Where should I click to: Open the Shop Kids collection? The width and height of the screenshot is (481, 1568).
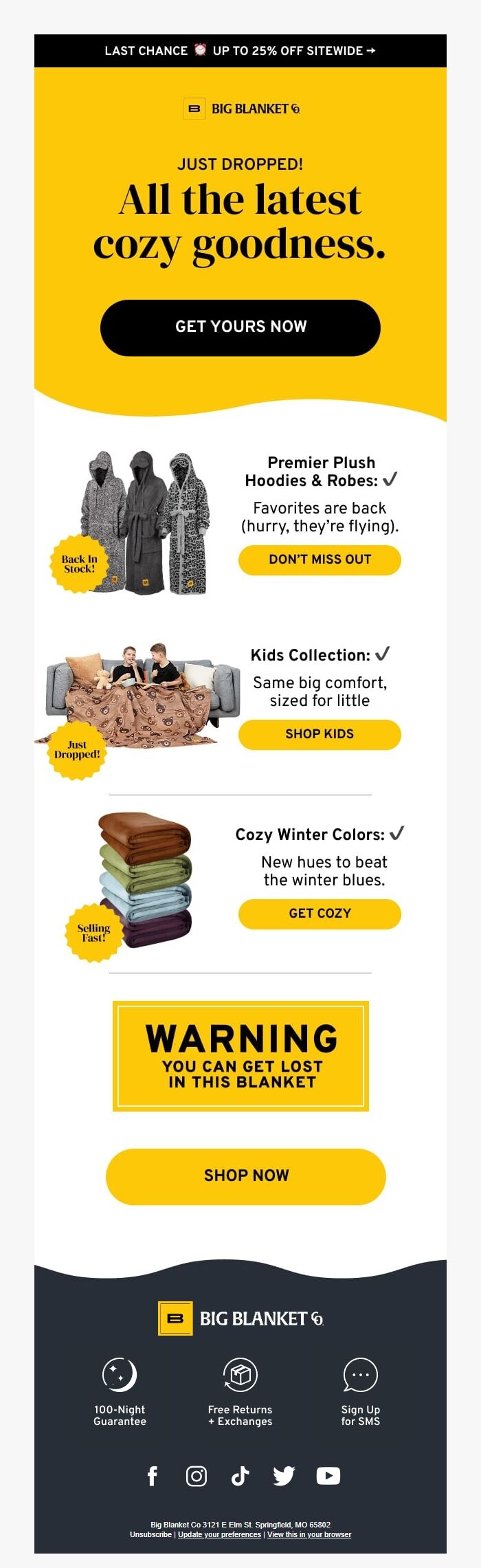point(320,734)
